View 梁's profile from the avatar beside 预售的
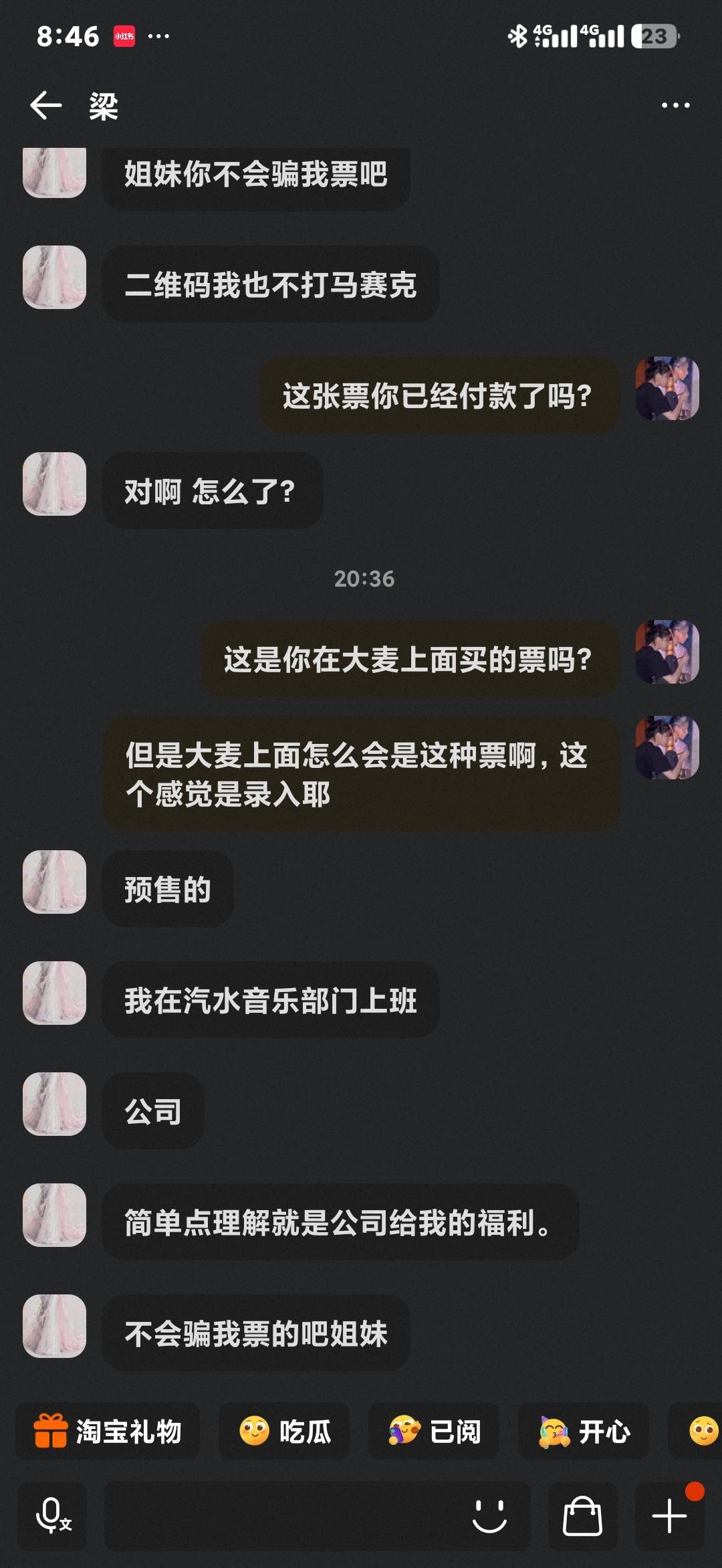722x1568 pixels. [55, 882]
